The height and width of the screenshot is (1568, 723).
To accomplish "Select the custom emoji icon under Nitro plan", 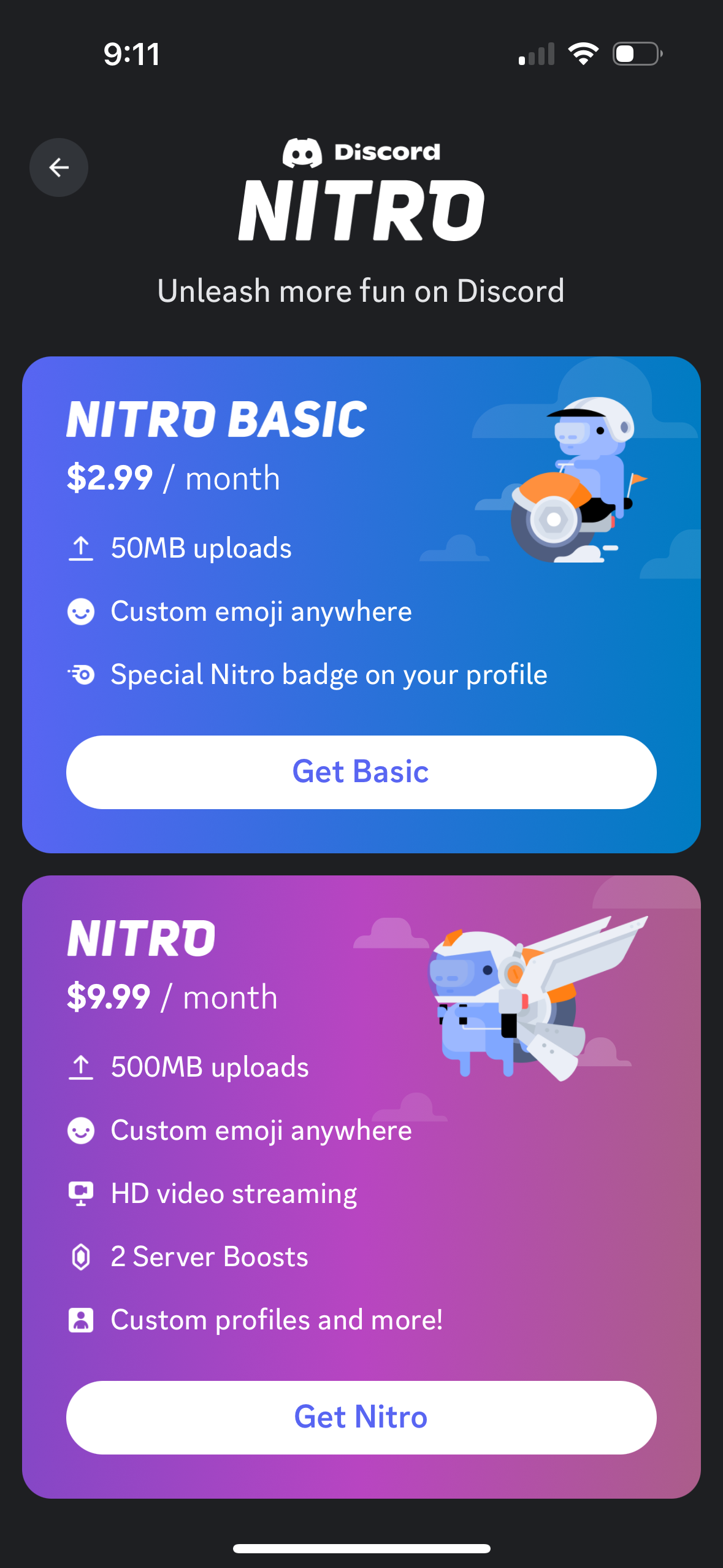I will click(x=82, y=1129).
